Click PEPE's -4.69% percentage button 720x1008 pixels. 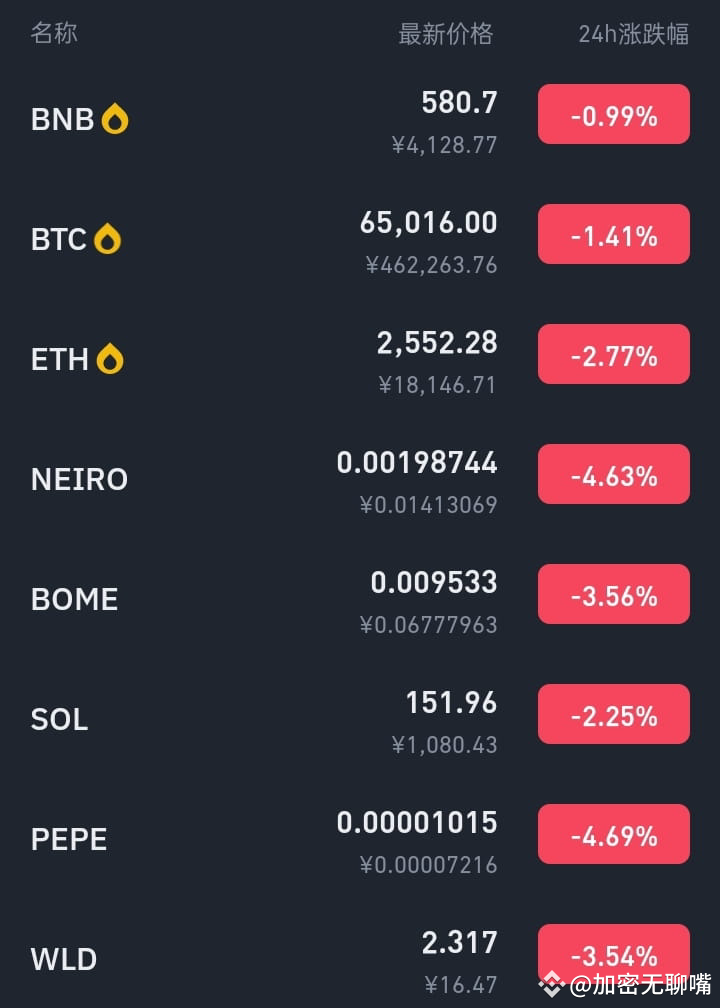click(613, 833)
